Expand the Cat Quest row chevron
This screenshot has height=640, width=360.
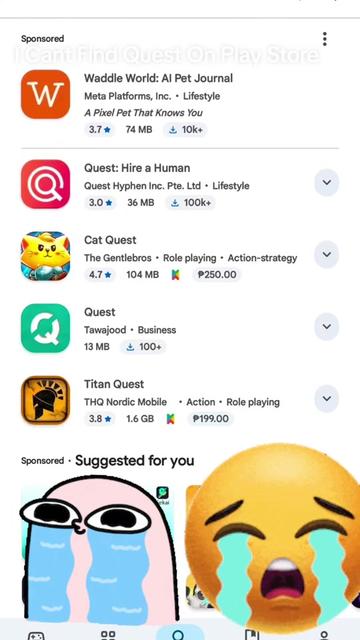[327, 254]
